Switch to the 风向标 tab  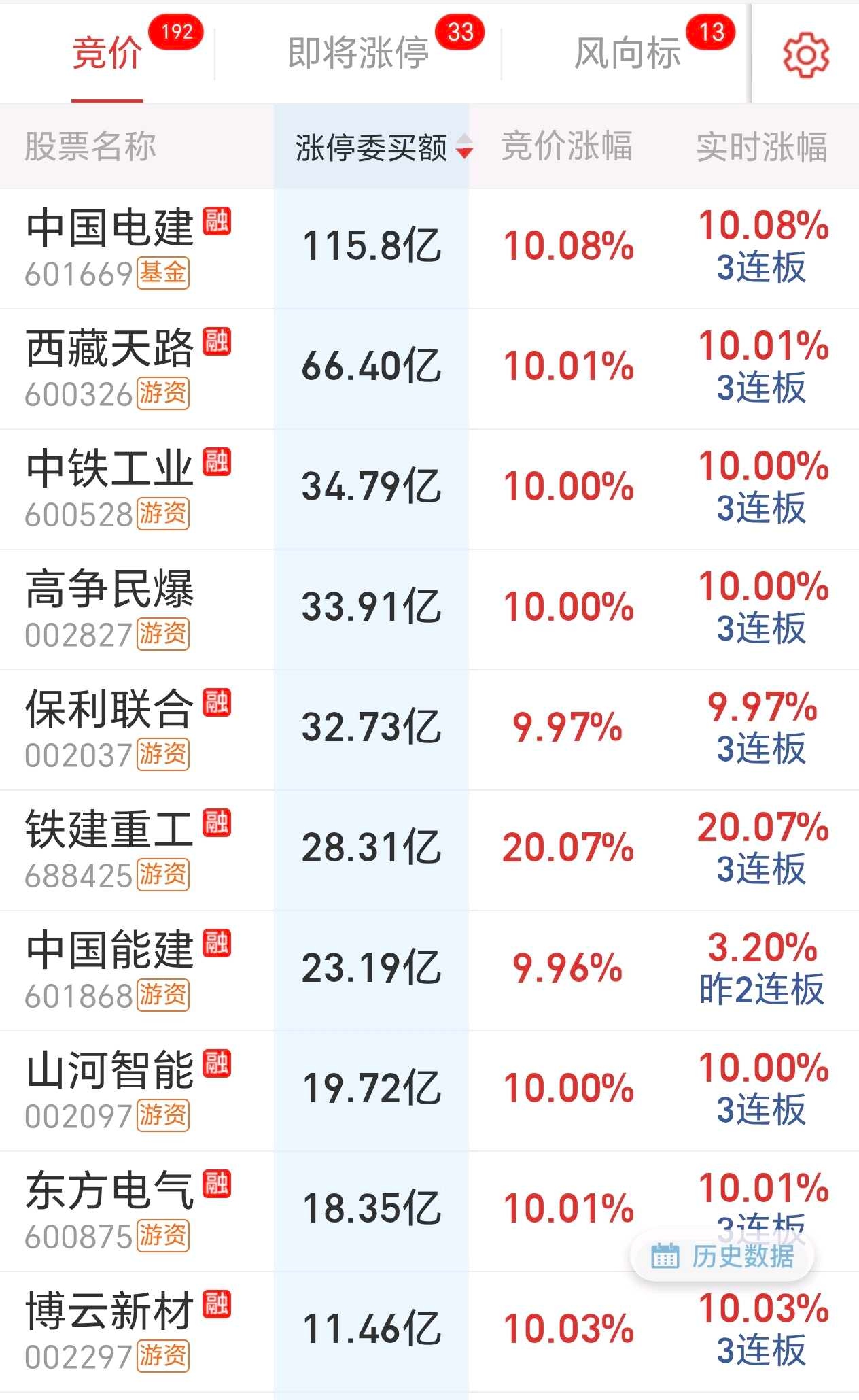coord(627,53)
